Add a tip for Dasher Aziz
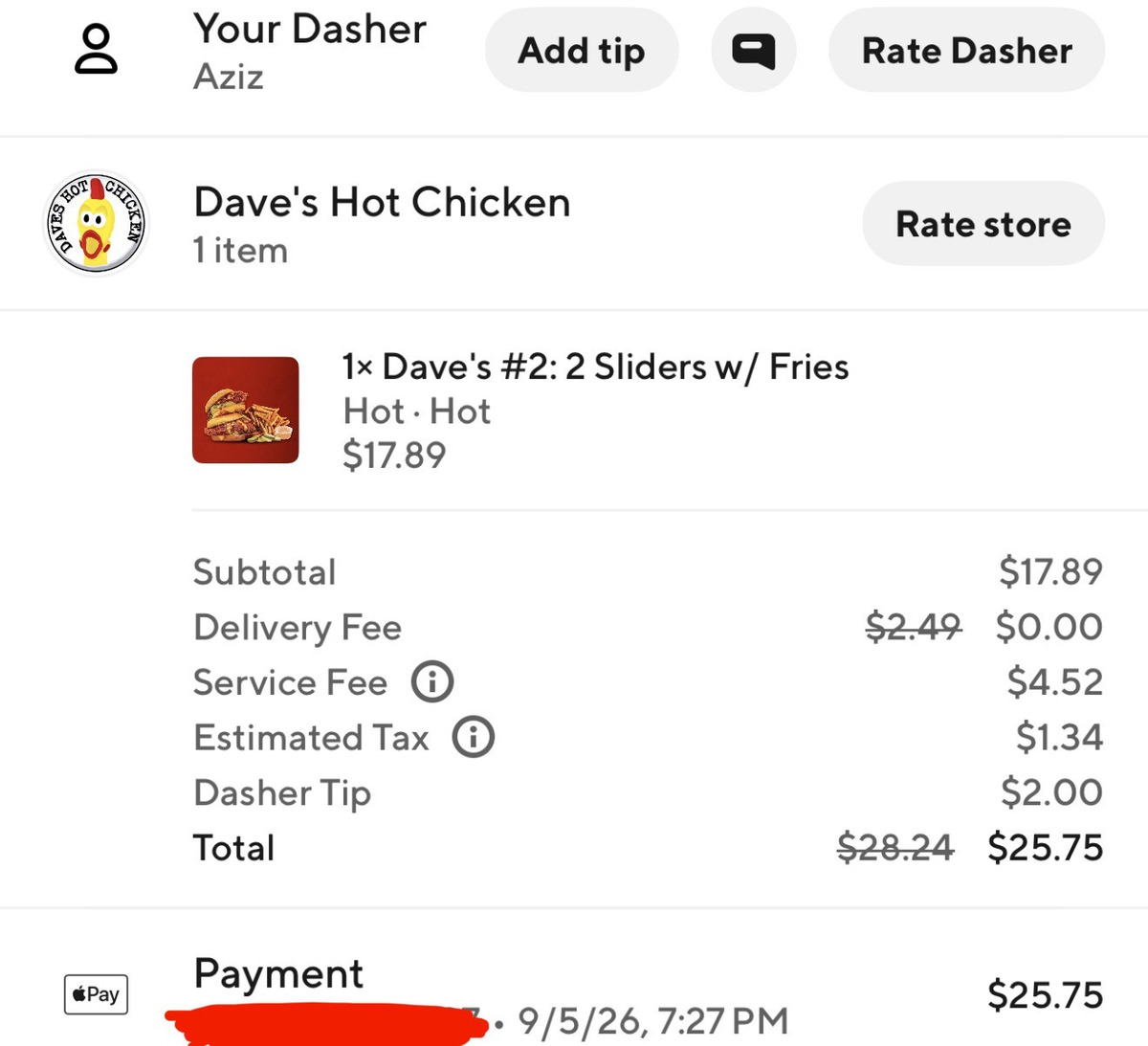 [x=582, y=51]
